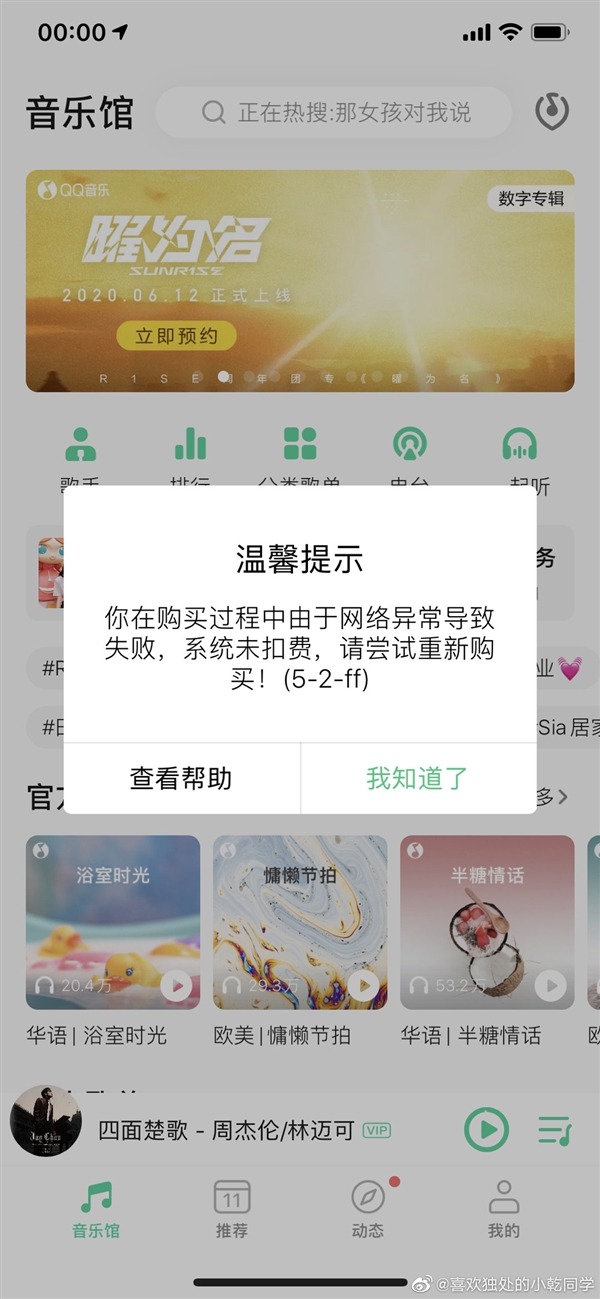Open the search box for 正在热搜
The height and width of the screenshot is (1299, 600).
(x=335, y=112)
